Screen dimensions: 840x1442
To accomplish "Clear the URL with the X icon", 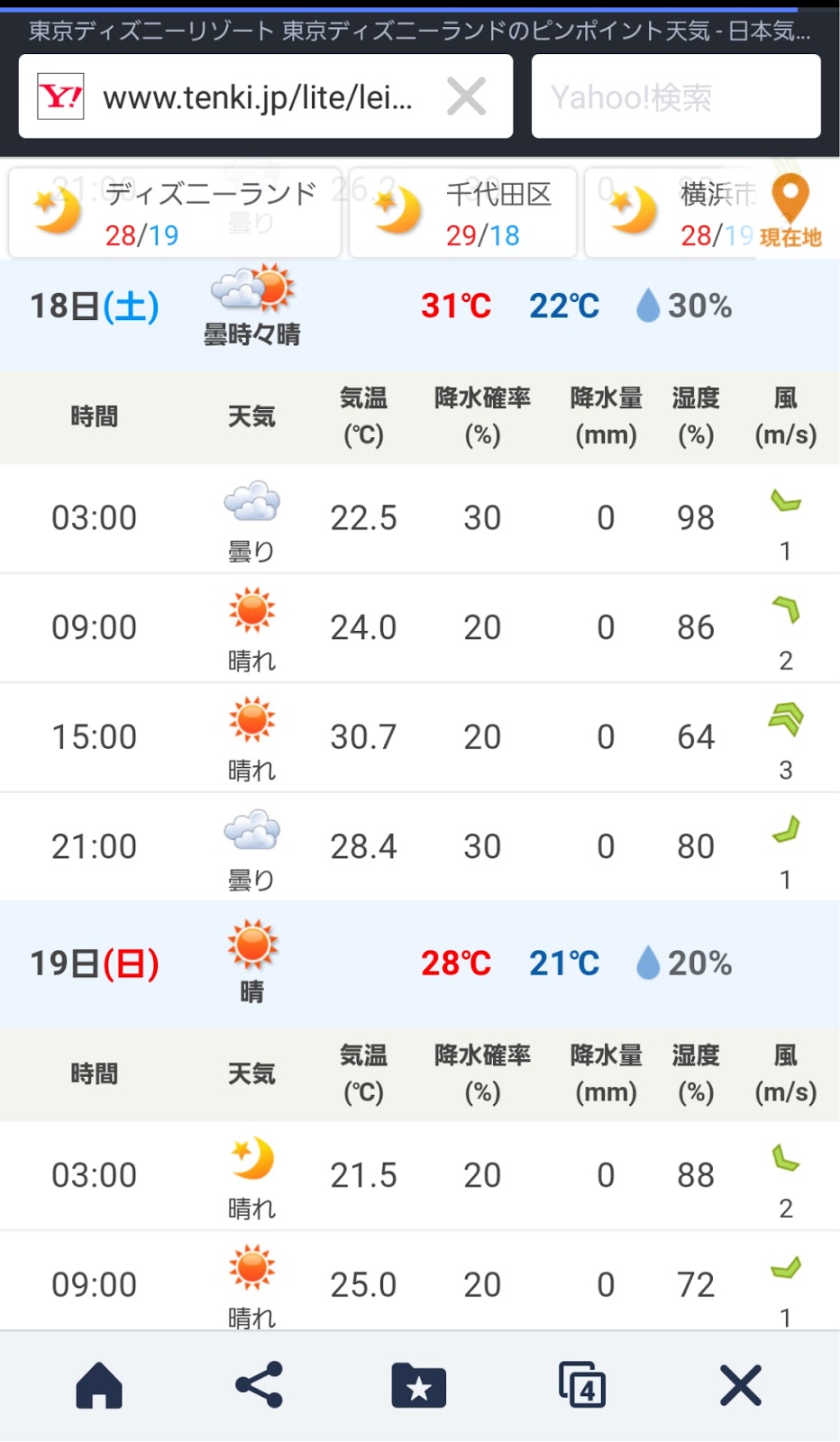I will 467,96.
